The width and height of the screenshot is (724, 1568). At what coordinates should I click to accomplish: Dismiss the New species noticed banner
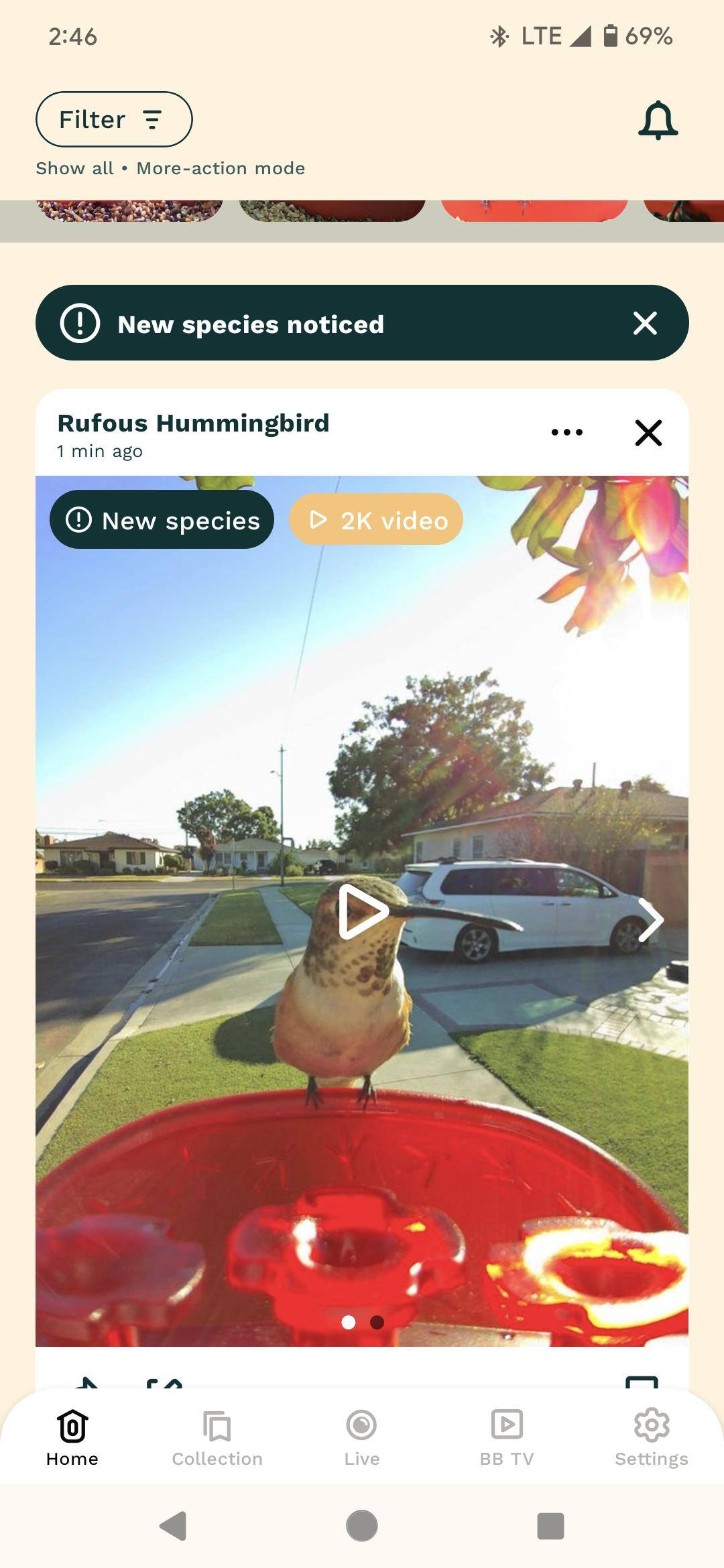645,323
